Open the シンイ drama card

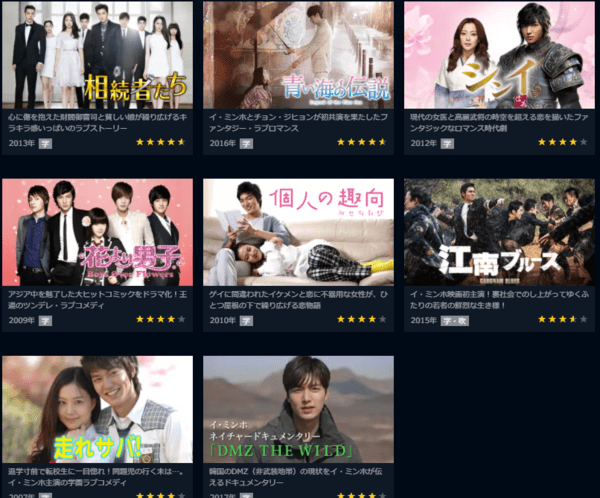click(x=499, y=55)
